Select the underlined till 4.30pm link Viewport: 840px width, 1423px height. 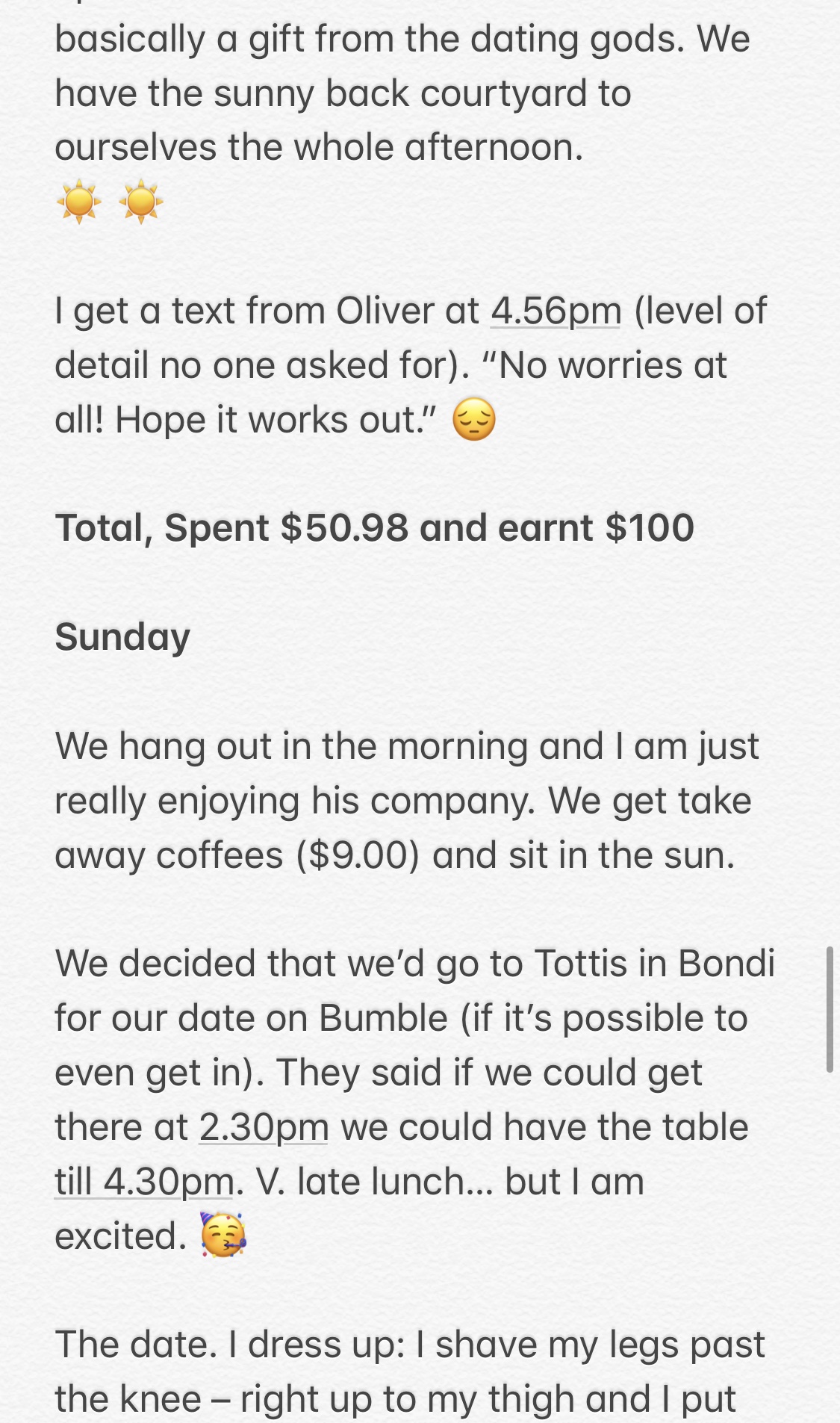click(145, 1182)
